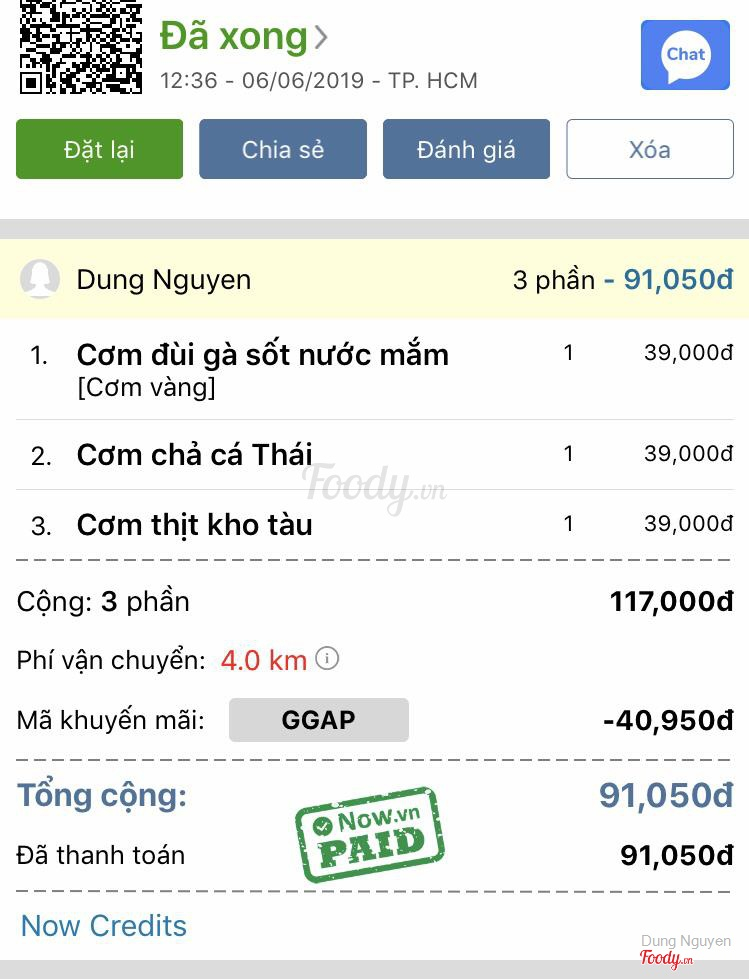Open Now Credits link
The height and width of the screenshot is (979, 749).
pos(104,926)
